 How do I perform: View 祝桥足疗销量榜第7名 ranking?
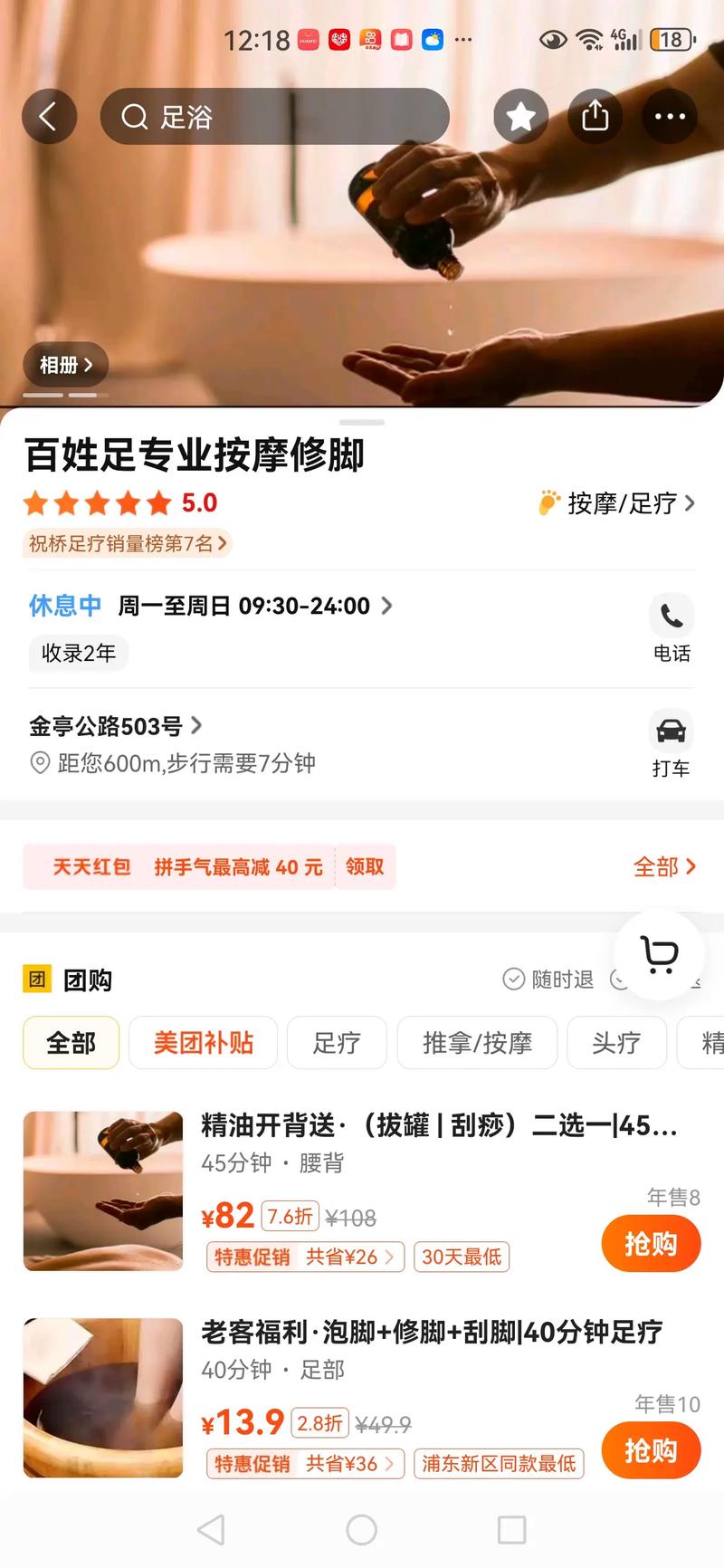[x=127, y=543]
